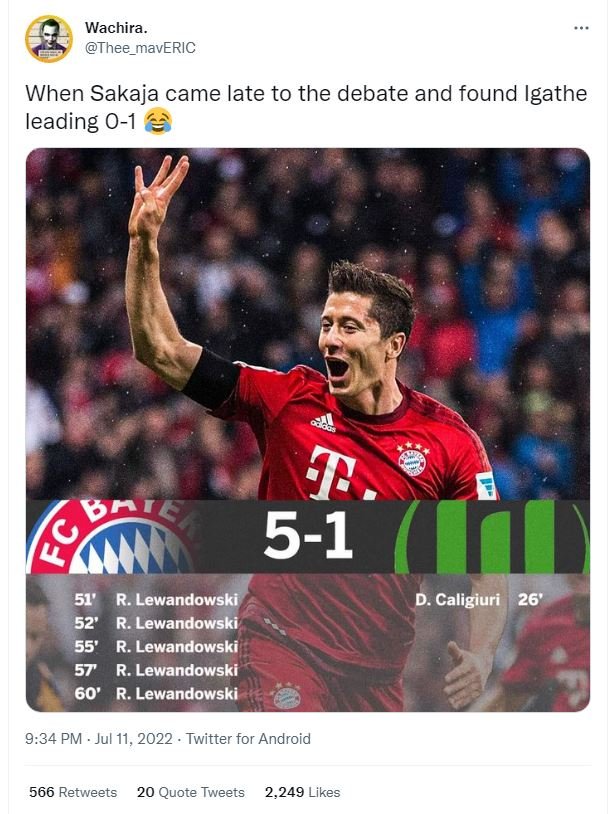This screenshot has width=611, height=814.
Task: View the list of 566 Retweets
Action: pos(73,791)
